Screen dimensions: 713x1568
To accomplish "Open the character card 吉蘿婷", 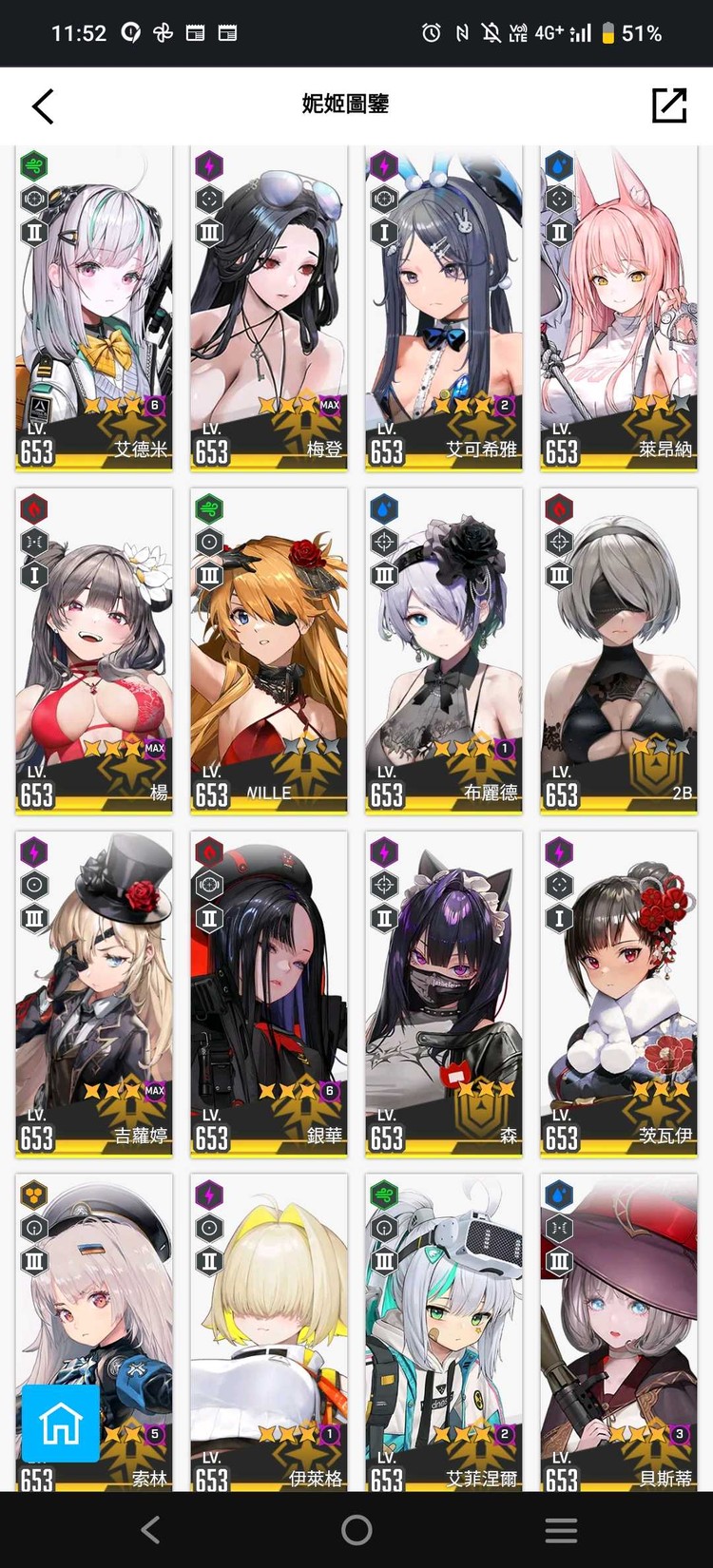I will (94, 993).
